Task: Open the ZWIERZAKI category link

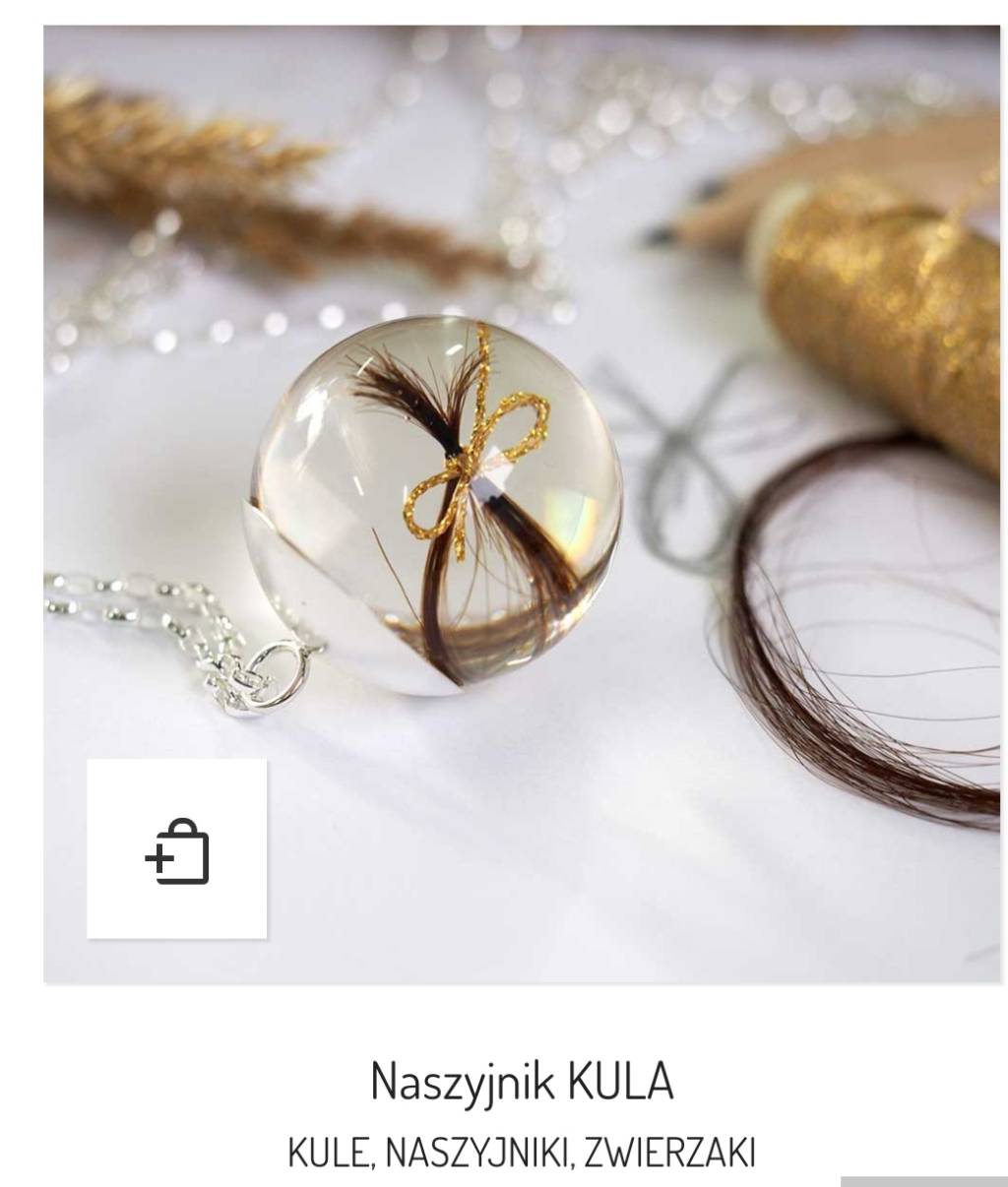Action: click(x=669, y=1153)
